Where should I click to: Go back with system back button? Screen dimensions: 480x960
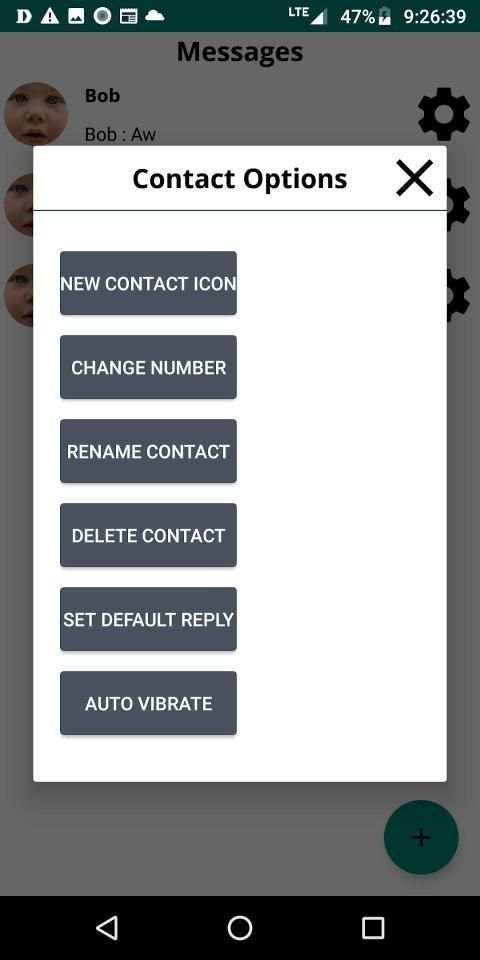[x=107, y=928]
